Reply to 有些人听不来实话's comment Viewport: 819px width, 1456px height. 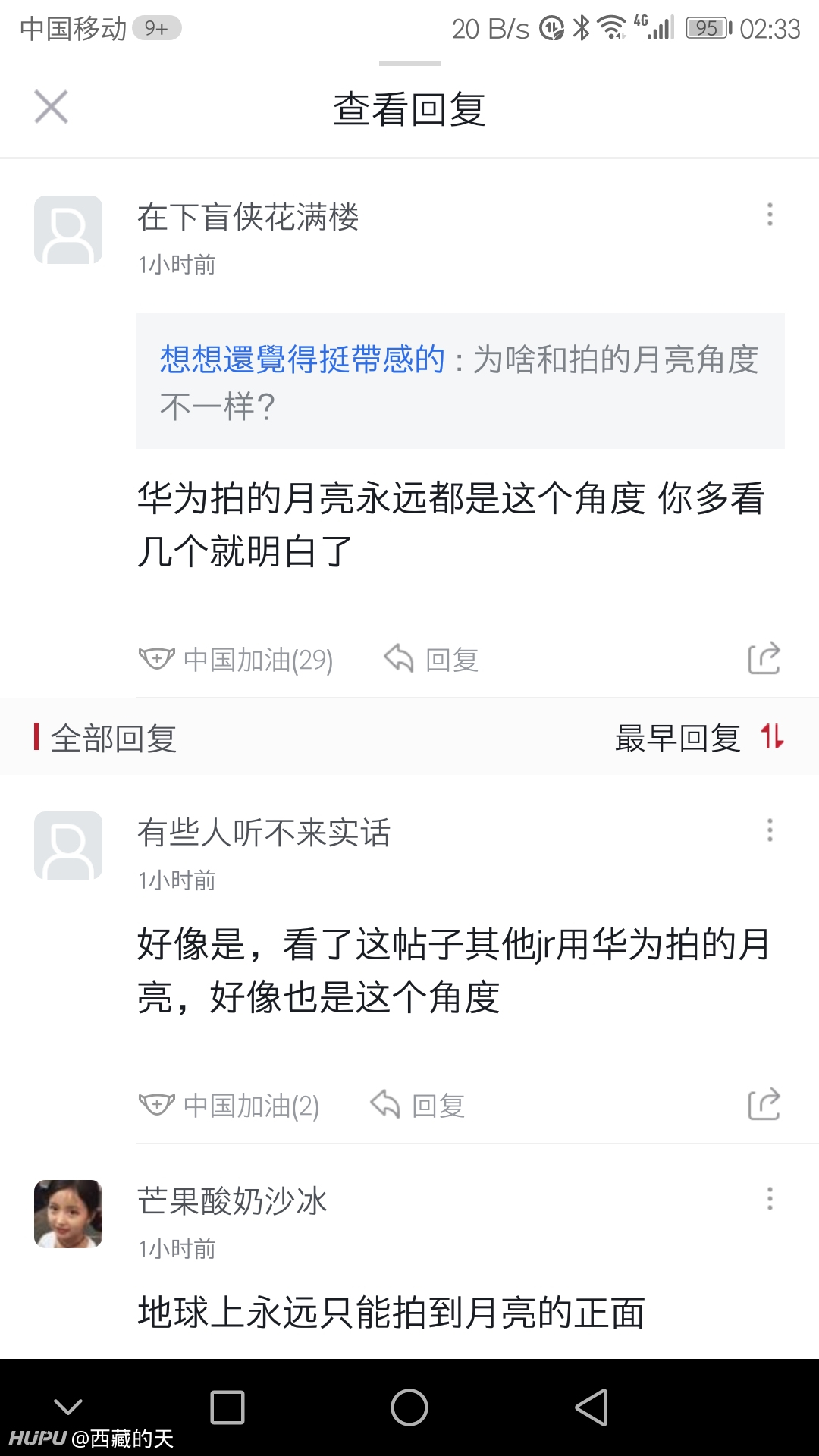point(417,1106)
